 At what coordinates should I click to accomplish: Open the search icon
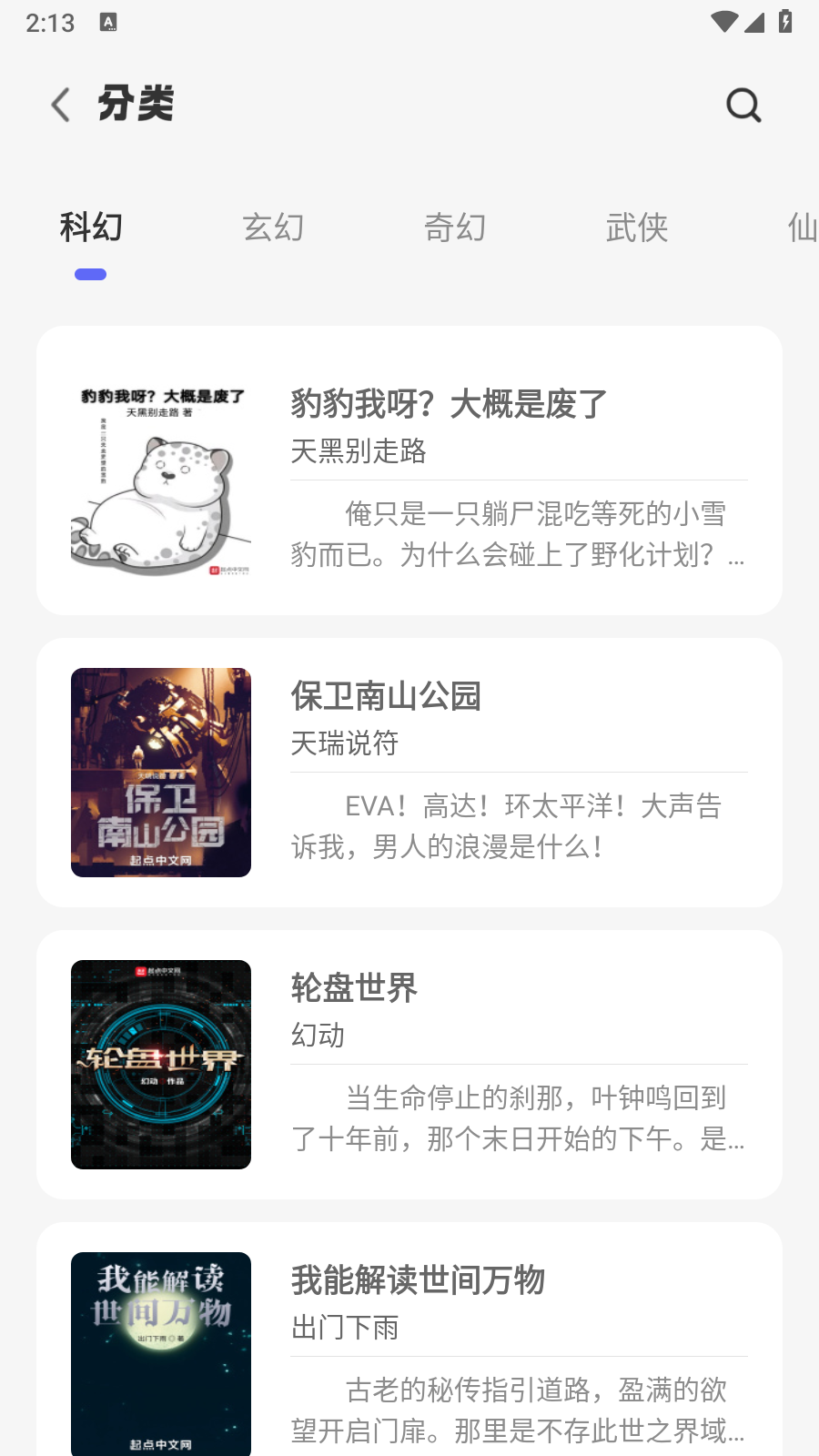(743, 104)
